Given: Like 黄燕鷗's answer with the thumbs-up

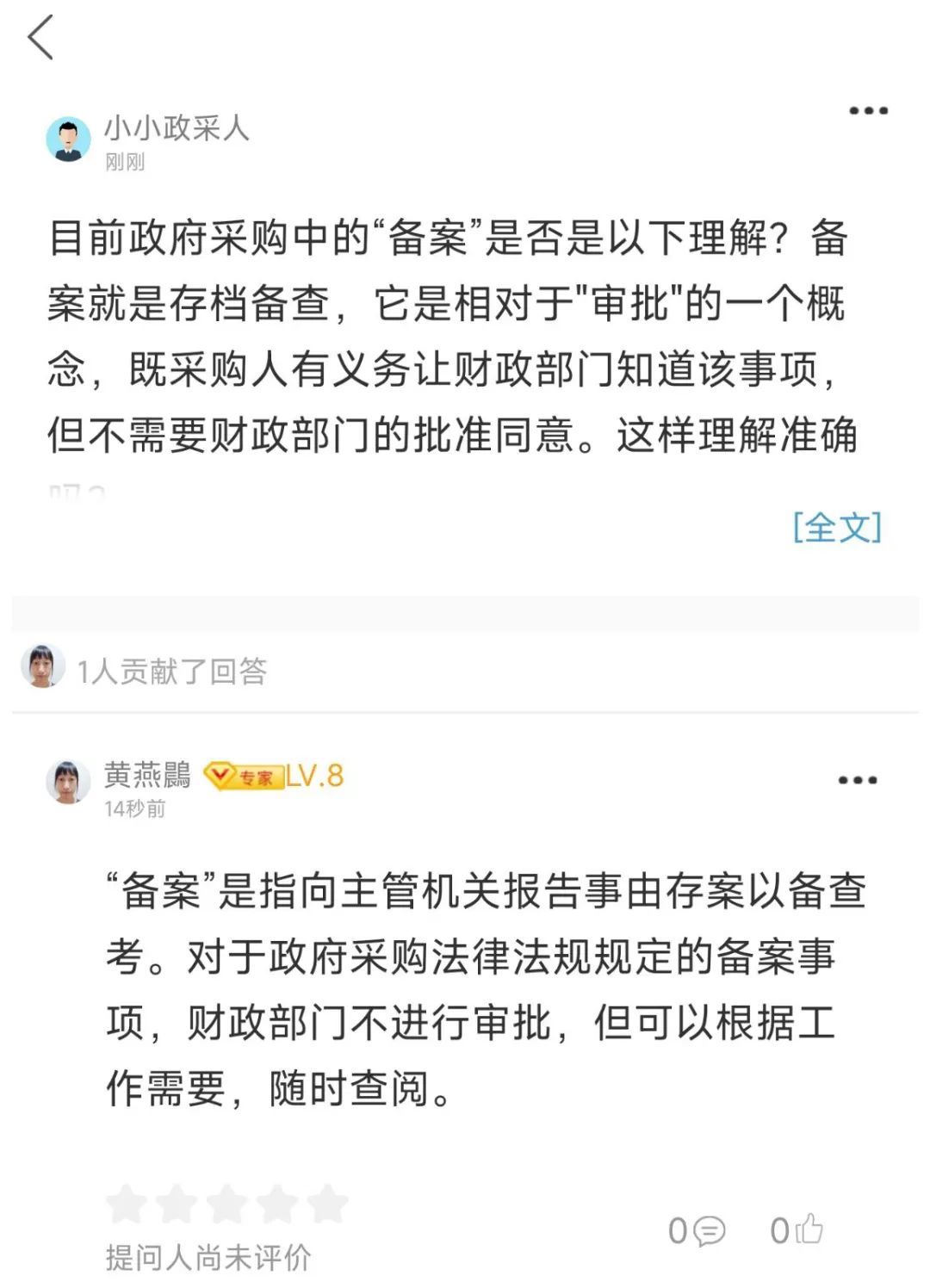Looking at the screenshot, I should coord(808,1229).
